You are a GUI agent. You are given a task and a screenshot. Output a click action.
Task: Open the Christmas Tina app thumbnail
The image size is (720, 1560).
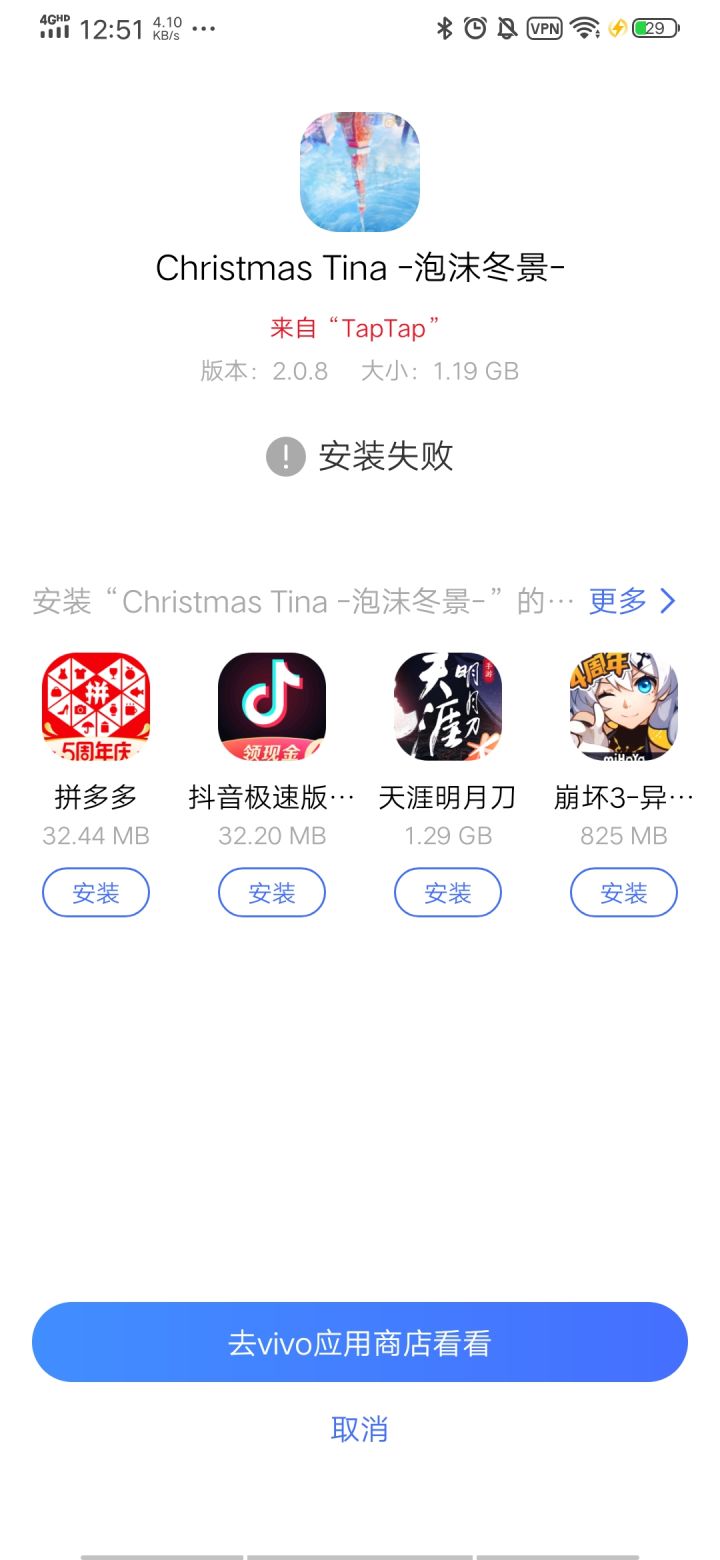359,172
